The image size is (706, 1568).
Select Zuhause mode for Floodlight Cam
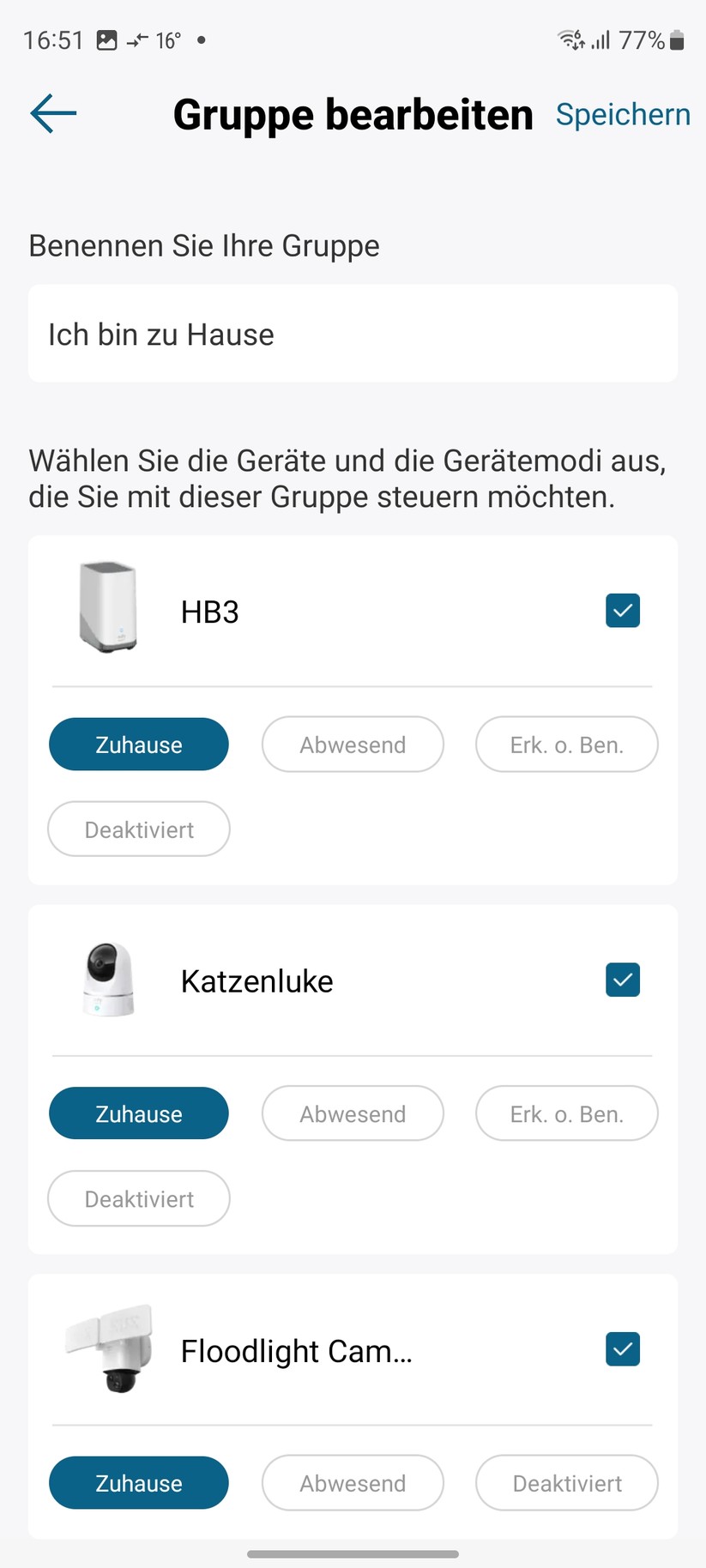tap(138, 1482)
